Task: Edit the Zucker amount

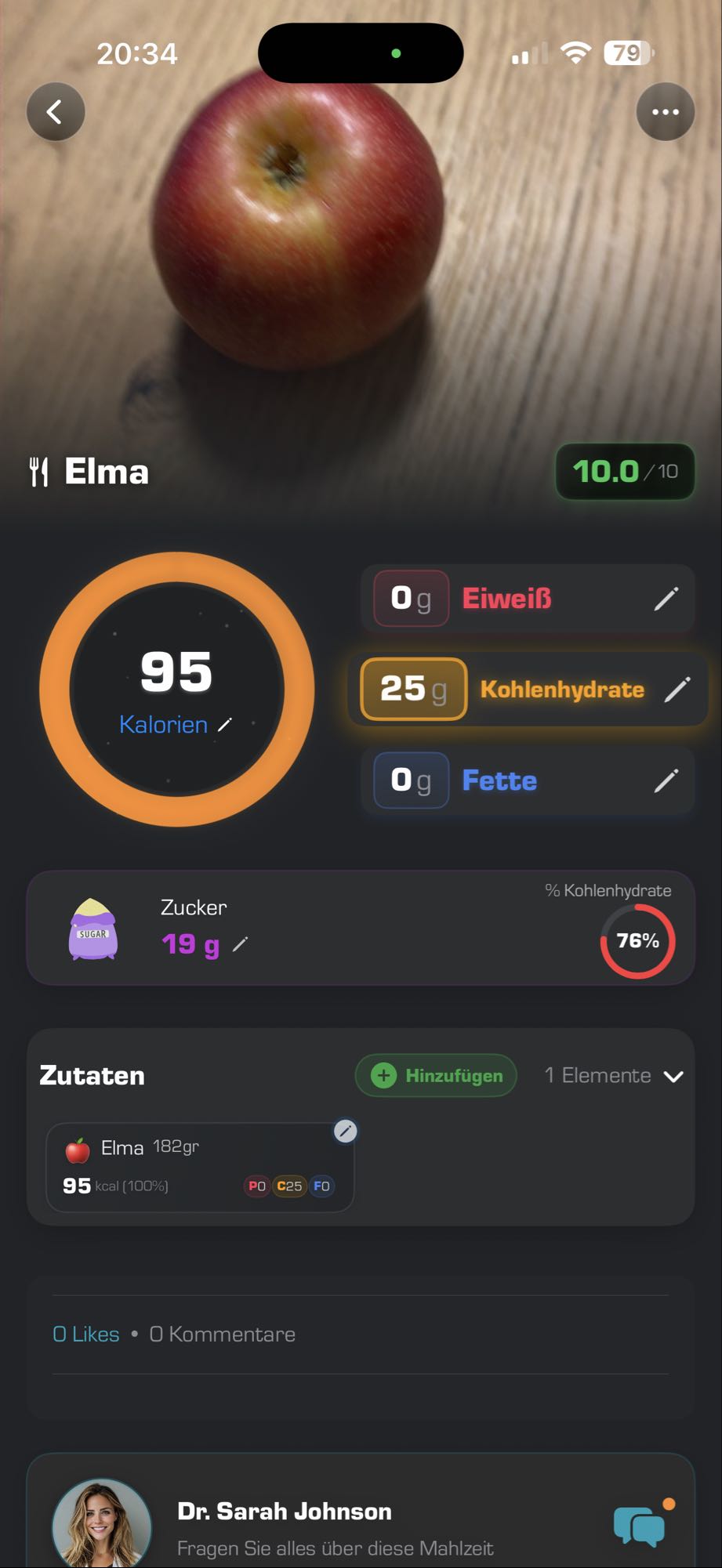Action: [x=241, y=944]
